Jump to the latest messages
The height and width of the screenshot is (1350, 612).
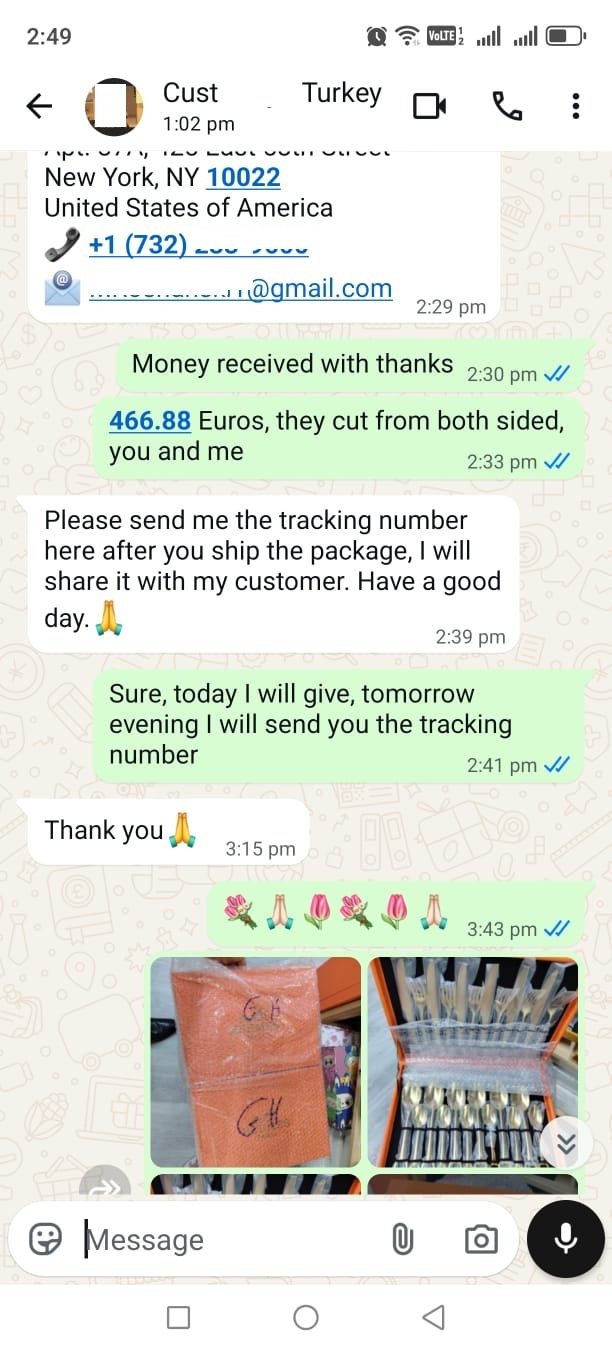566,1144
